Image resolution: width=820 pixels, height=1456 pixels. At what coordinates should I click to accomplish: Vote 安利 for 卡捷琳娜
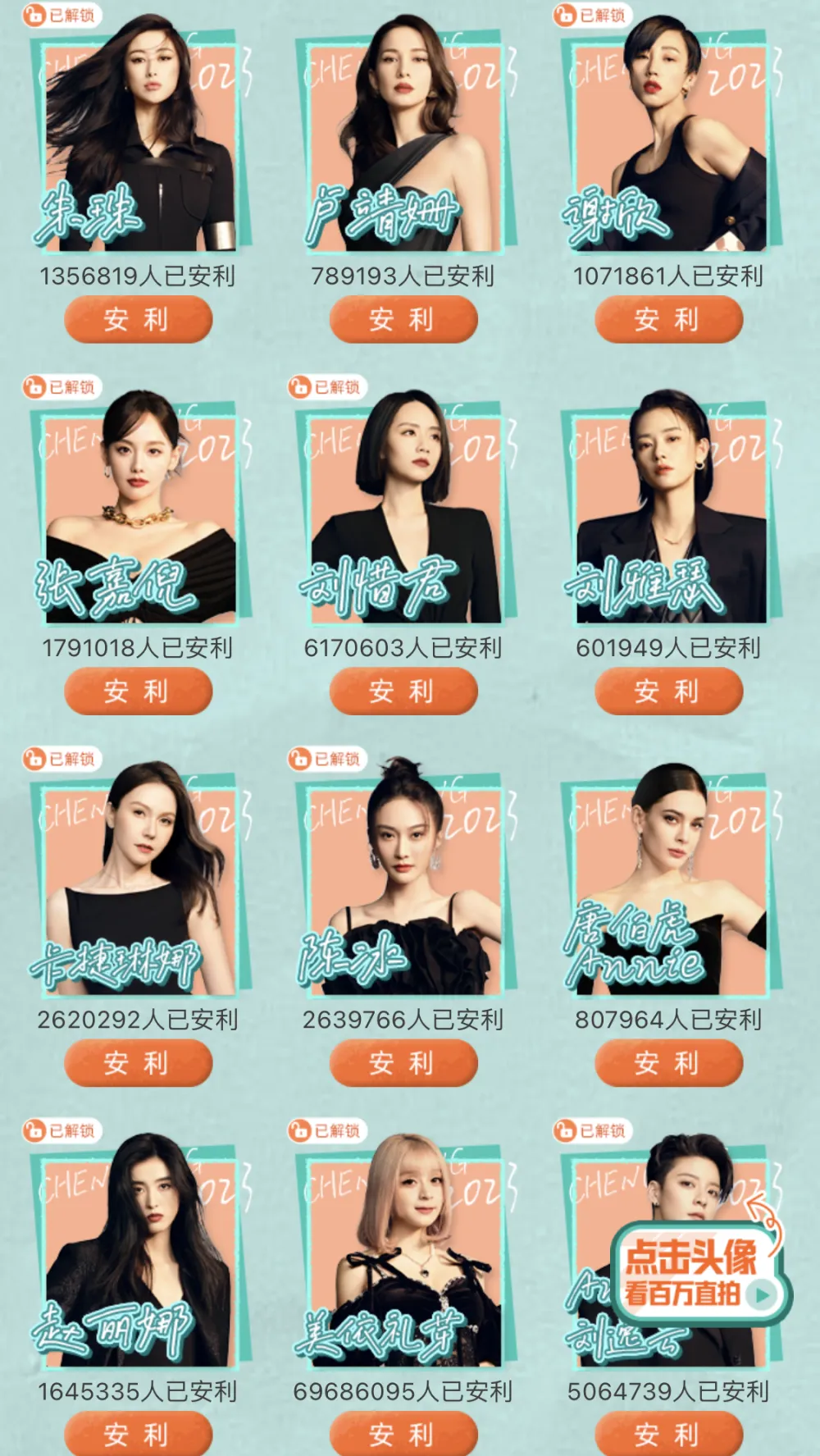[x=138, y=1062]
